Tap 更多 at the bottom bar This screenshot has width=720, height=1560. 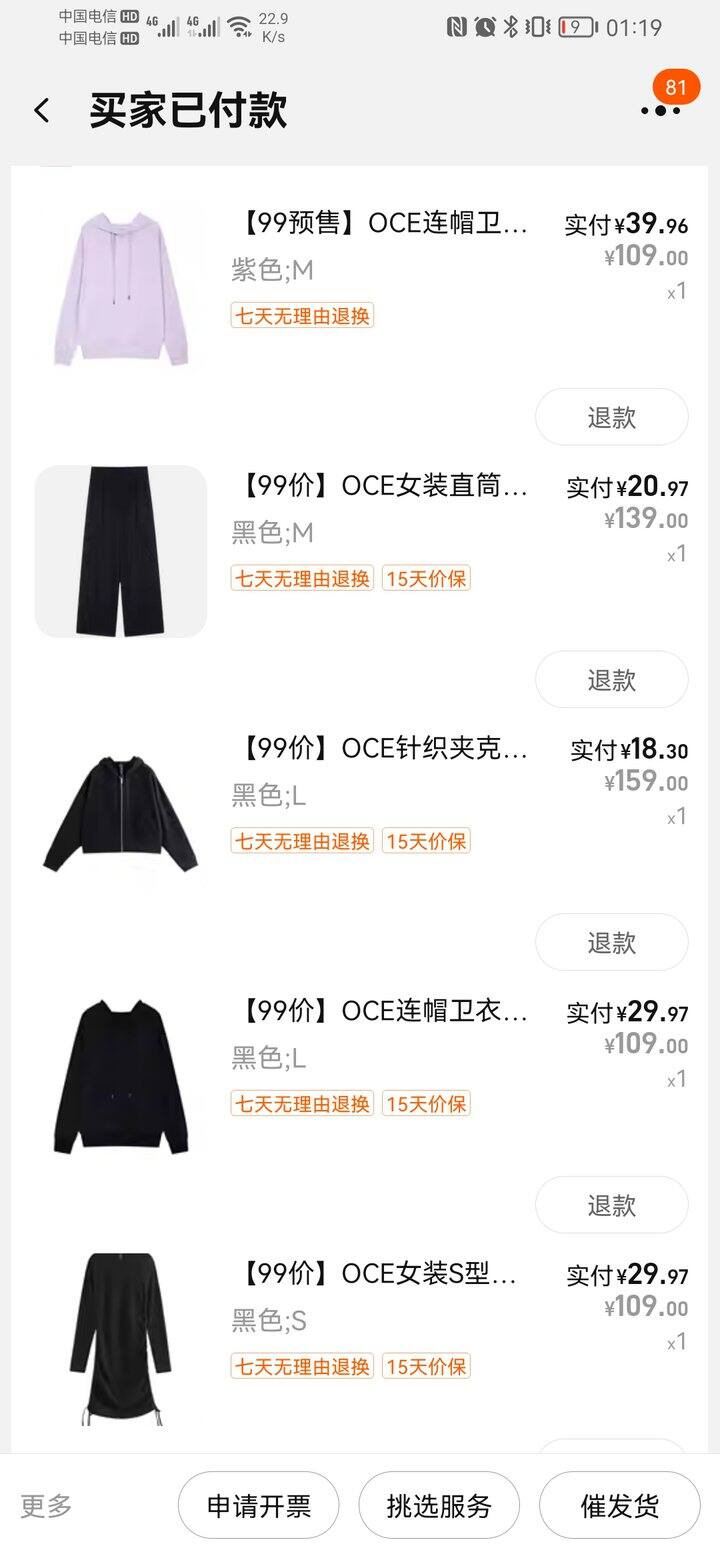pos(46,1505)
